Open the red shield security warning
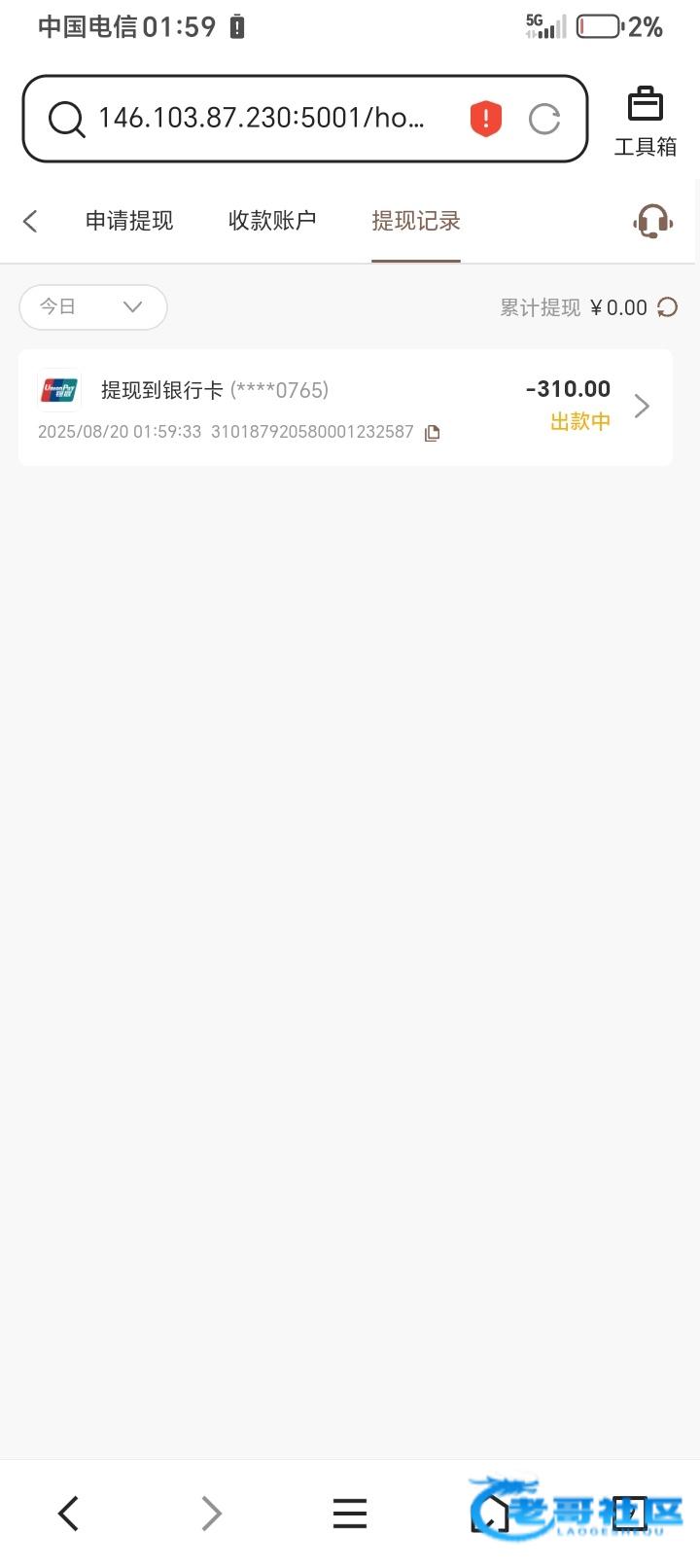This screenshot has height=1568, width=700. (485, 119)
